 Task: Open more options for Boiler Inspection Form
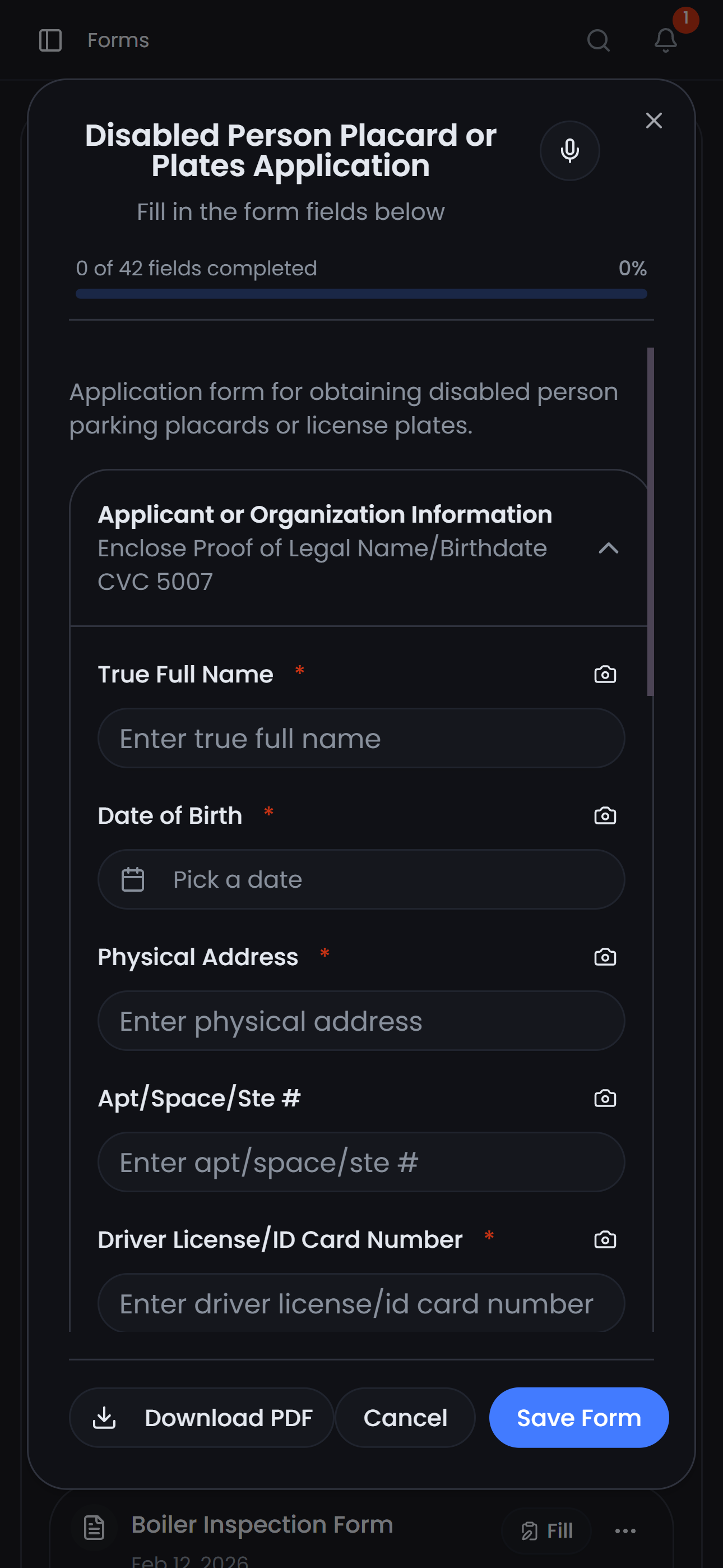tap(624, 1530)
